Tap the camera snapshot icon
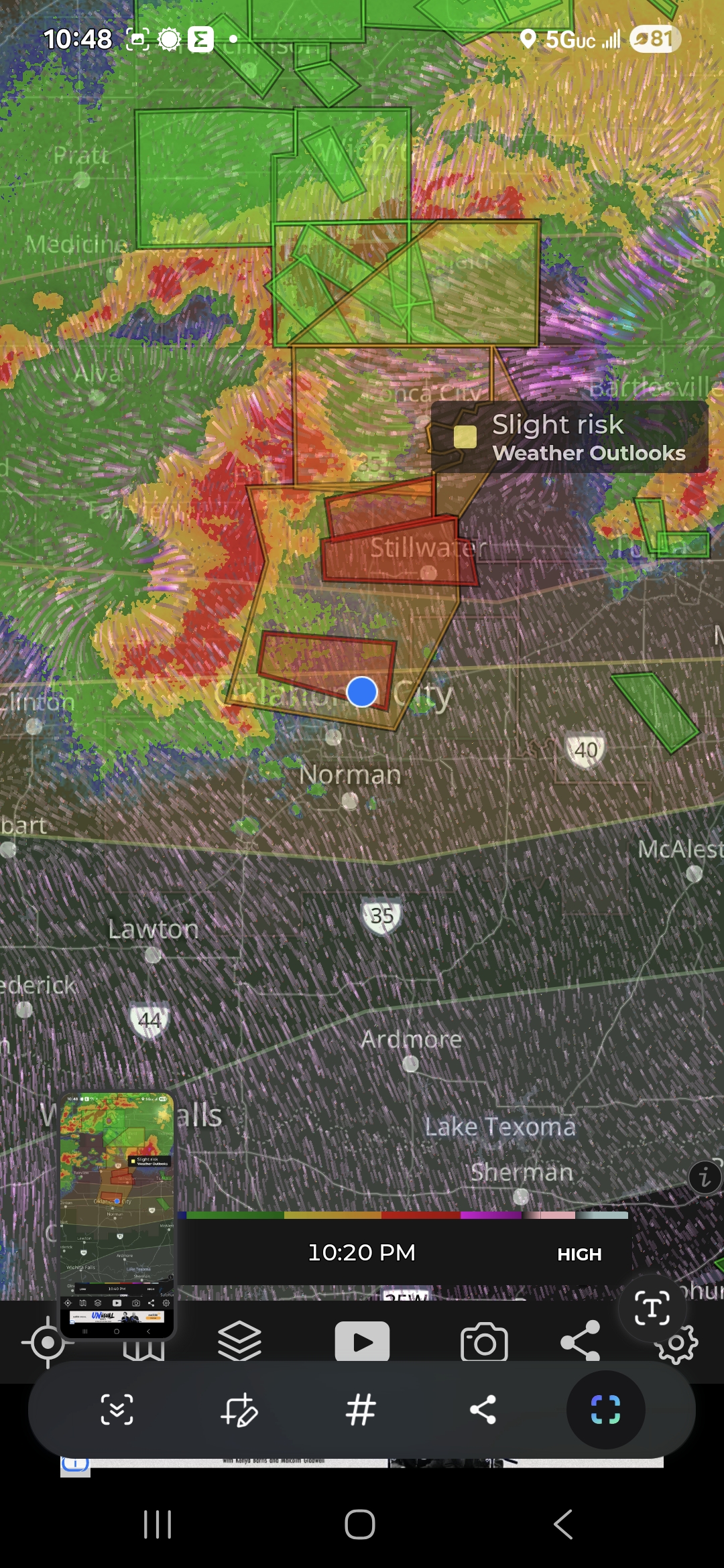This screenshot has width=724, height=1568. point(484,1342)
